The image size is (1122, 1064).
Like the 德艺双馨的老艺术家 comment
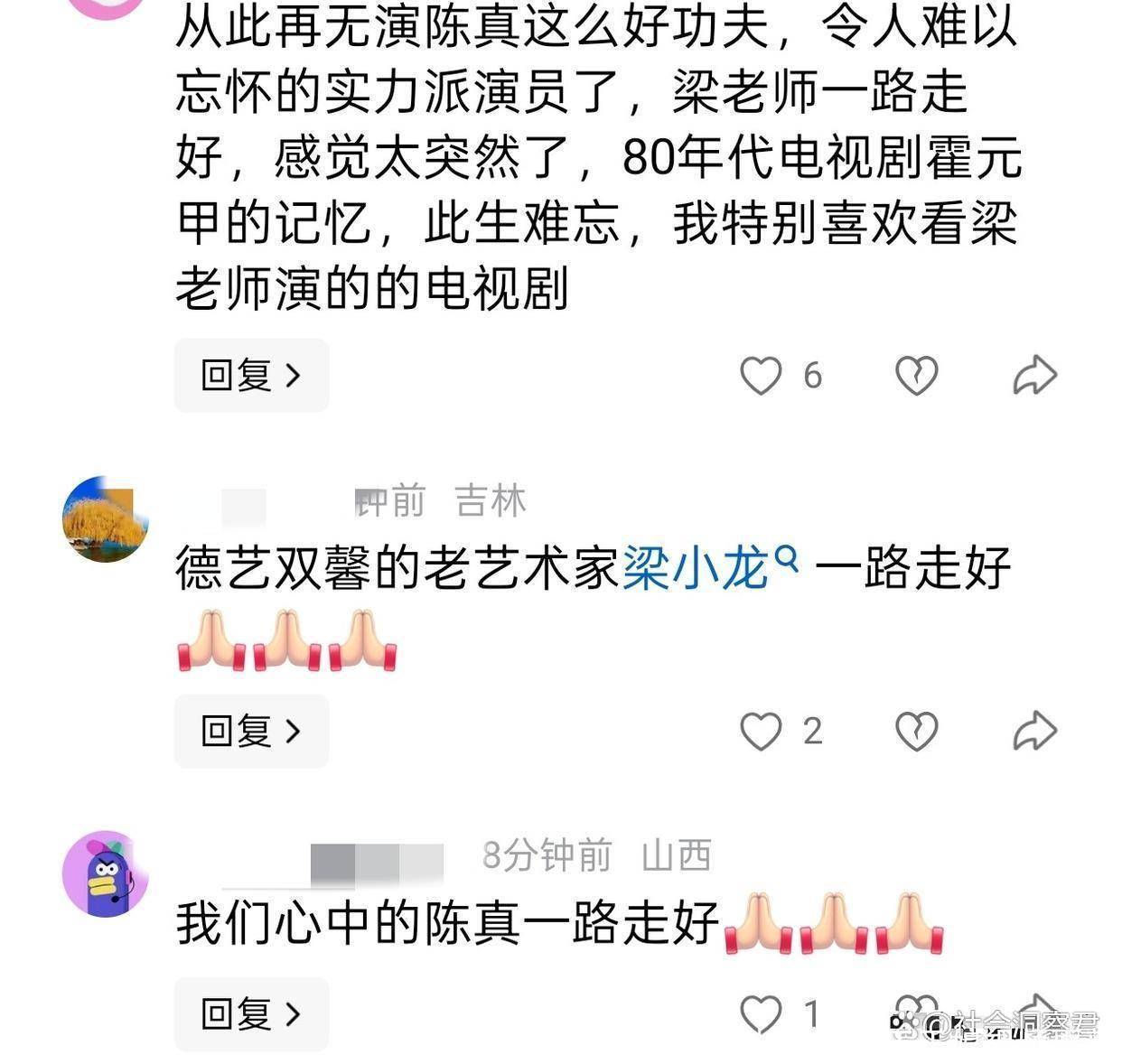[761, 732]
